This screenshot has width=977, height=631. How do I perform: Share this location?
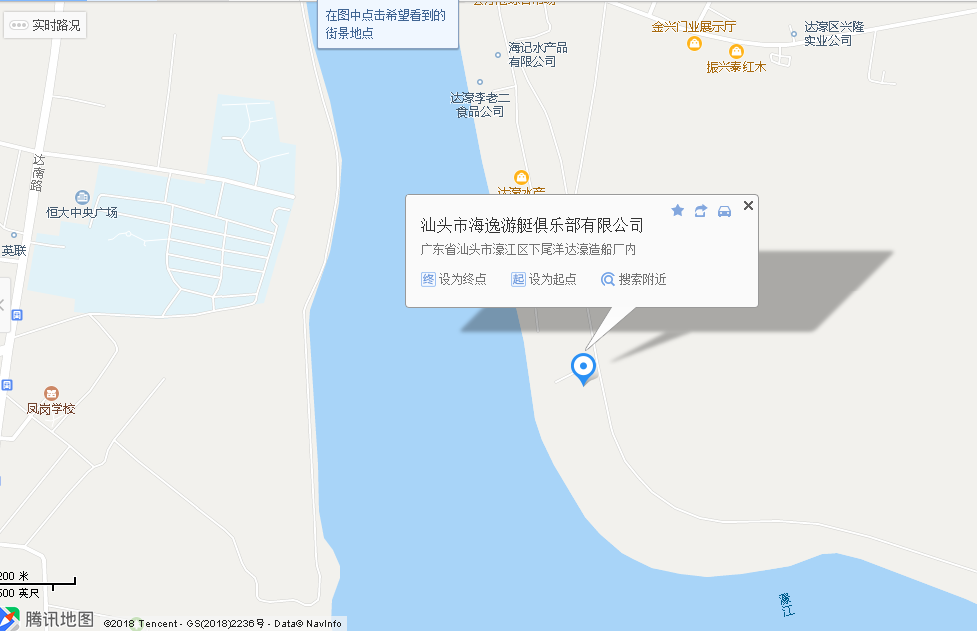click(x=701, y=210)
